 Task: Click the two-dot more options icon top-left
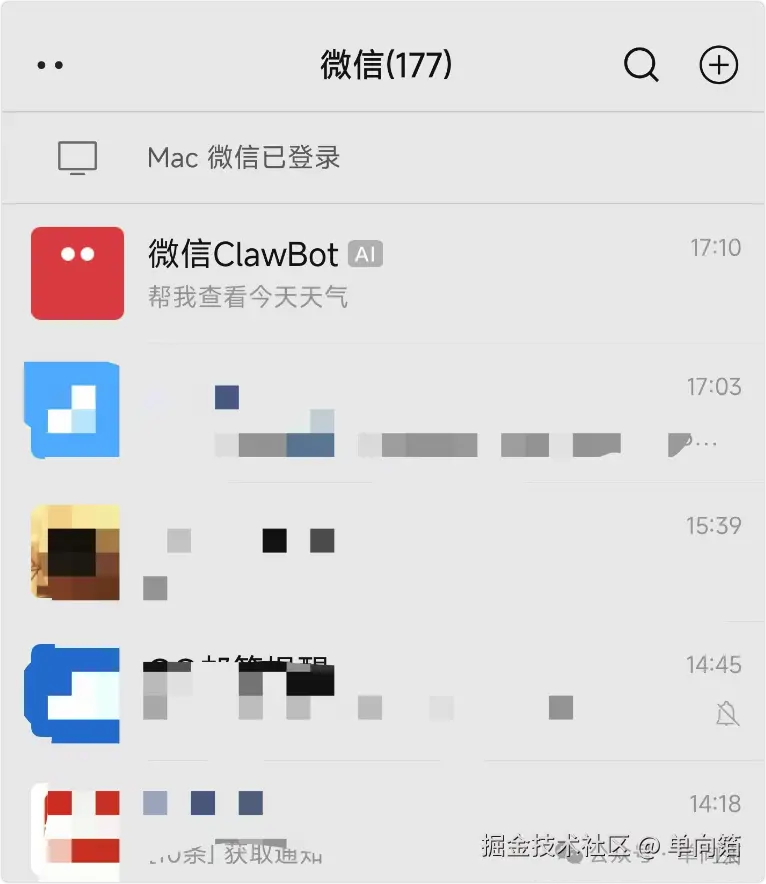[x=50, y=64]
